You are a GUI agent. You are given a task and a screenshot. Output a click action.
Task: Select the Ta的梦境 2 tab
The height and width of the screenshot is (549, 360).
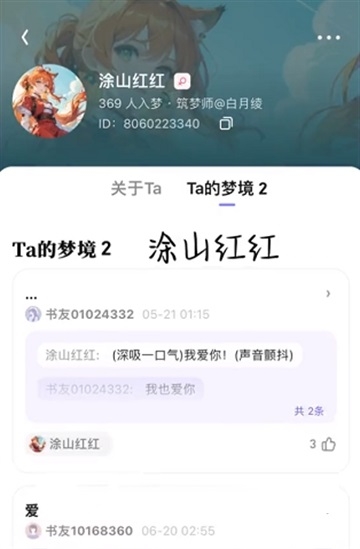(227, 189)
